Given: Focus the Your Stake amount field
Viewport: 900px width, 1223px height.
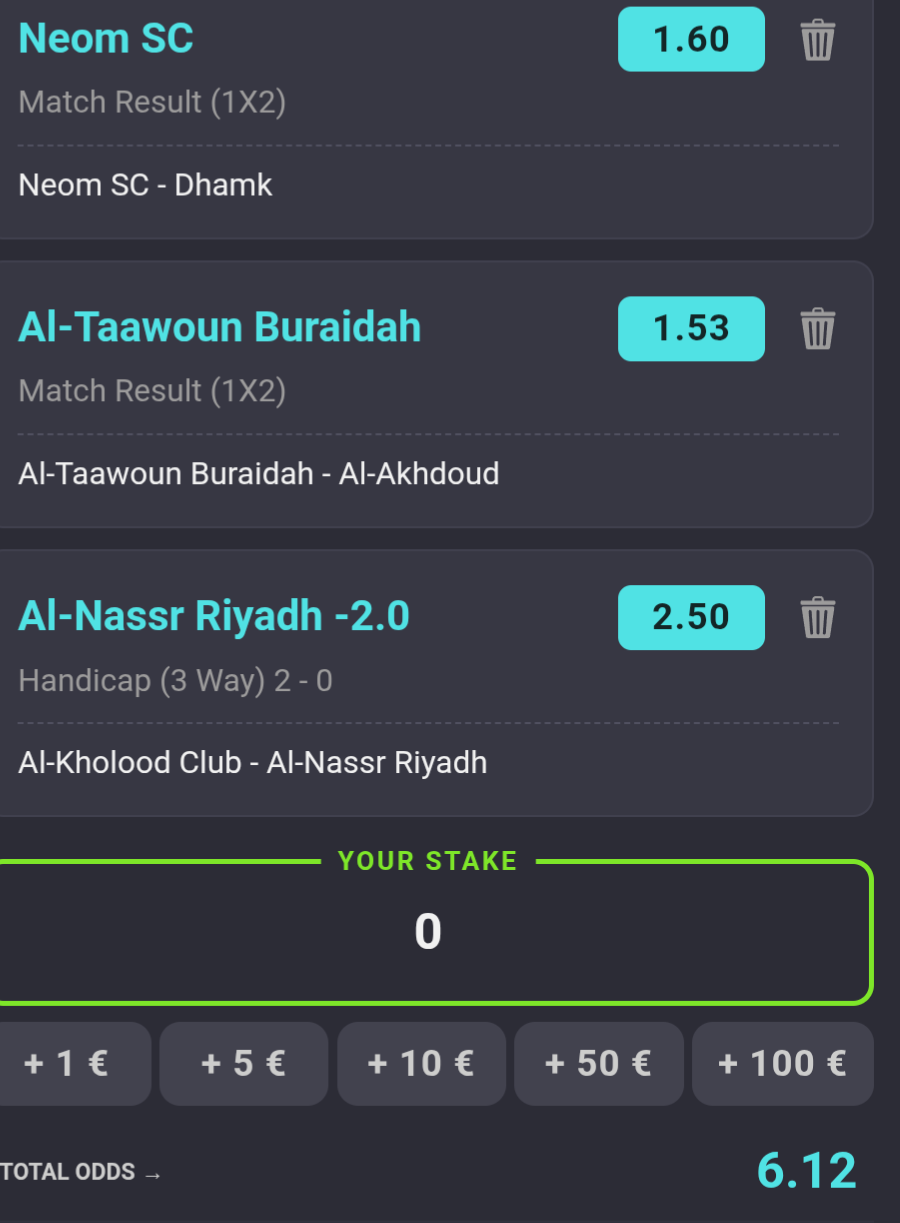Looking at the screenshot, I should [428, 932].
